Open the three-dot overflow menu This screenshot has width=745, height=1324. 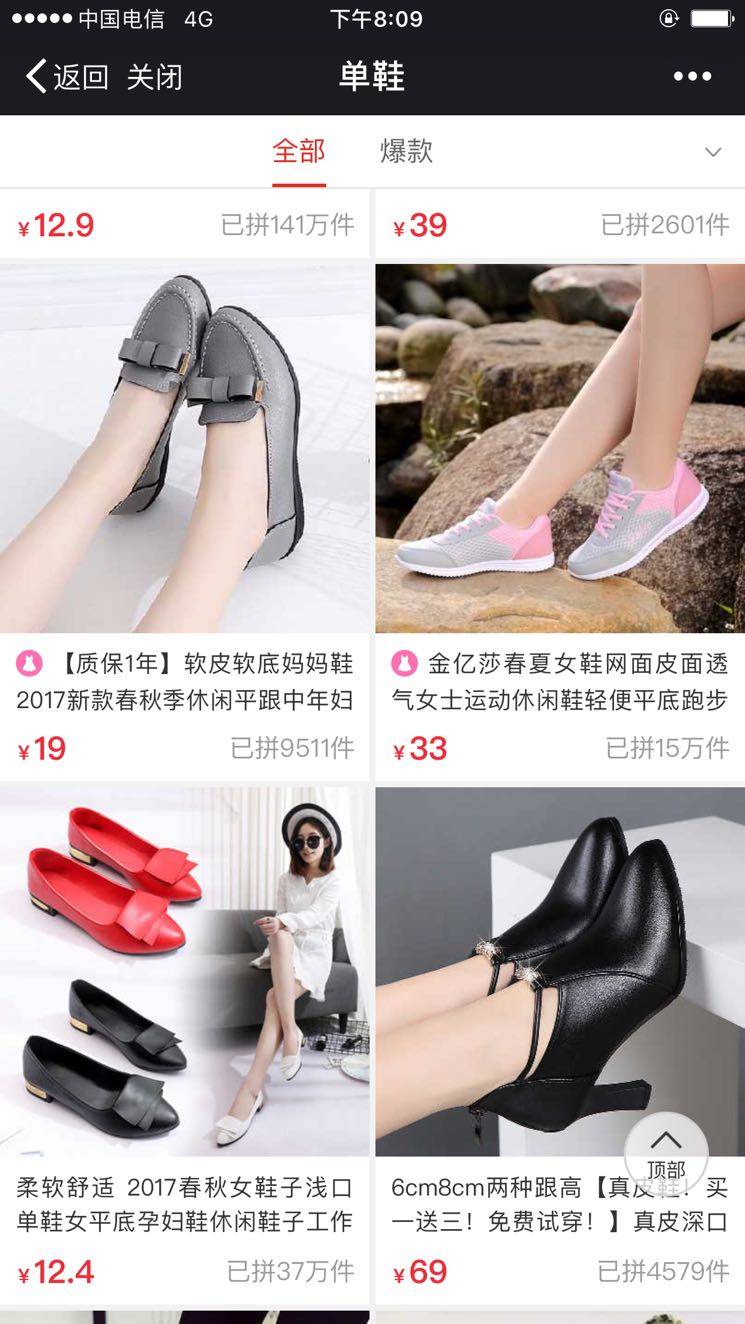coord(692,76)
